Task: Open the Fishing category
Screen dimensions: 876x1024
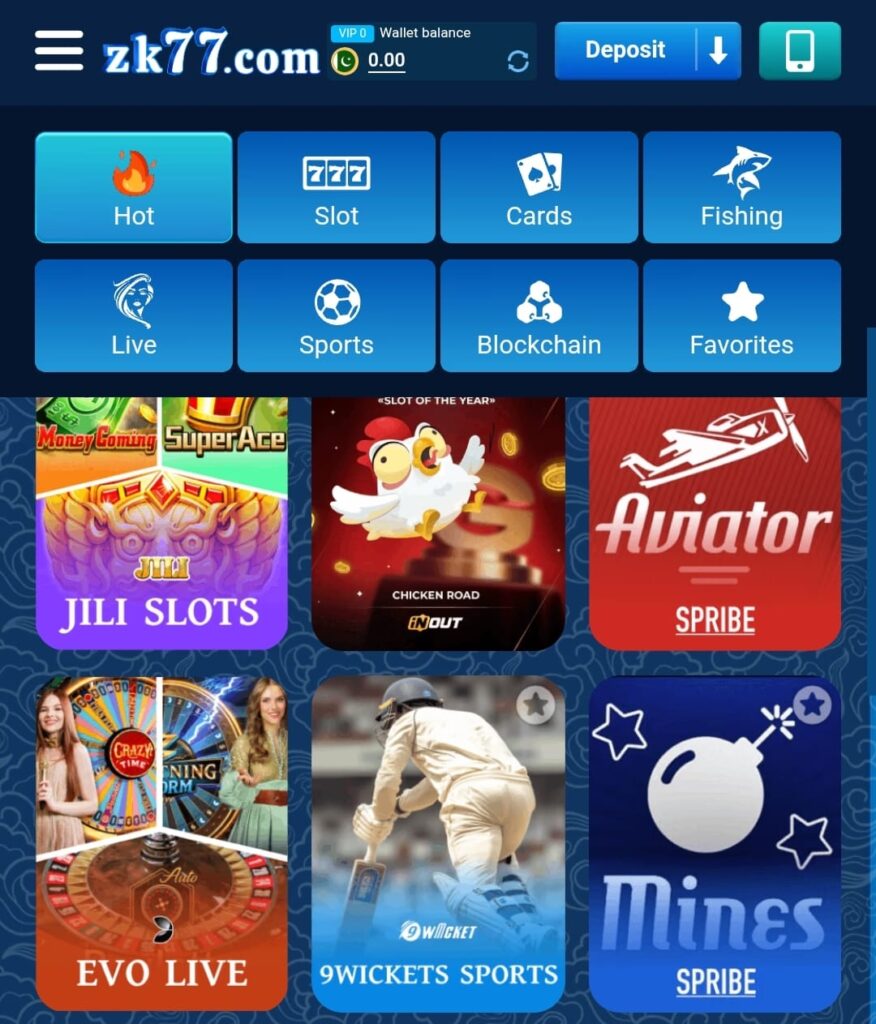Action: pos(741,188)
